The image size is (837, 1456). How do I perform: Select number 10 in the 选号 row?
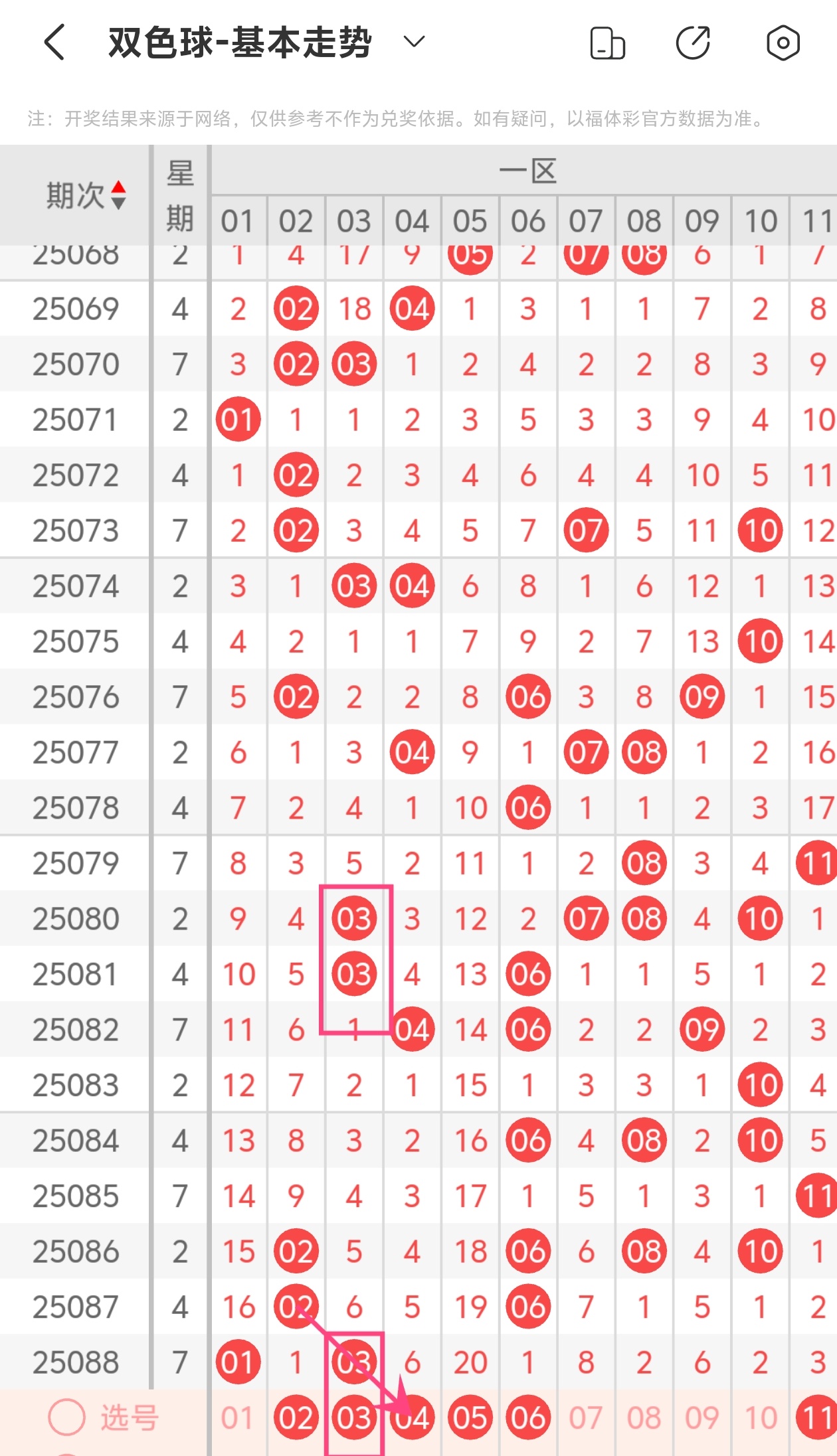[x=761, y=1418]
